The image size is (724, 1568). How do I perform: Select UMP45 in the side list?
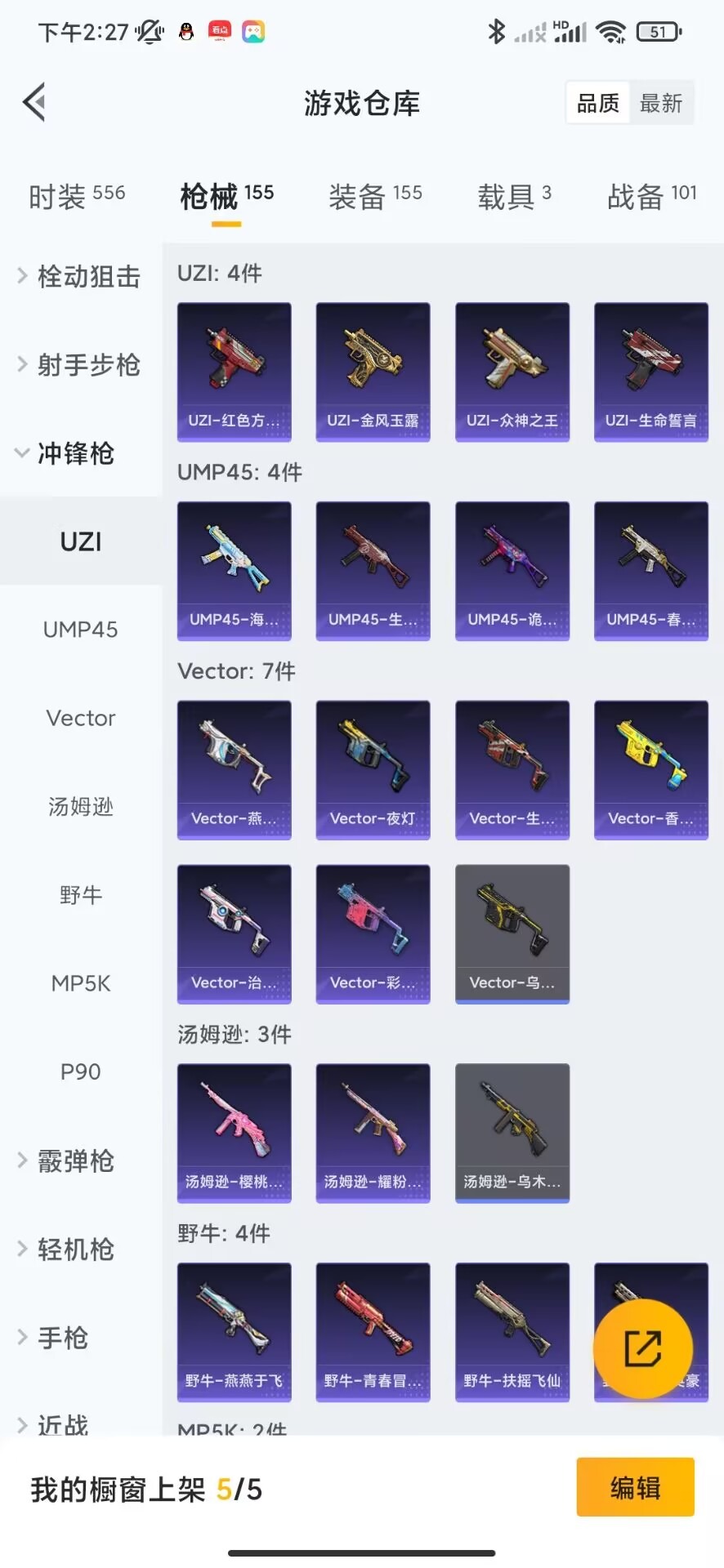click(x=80, y=630)
